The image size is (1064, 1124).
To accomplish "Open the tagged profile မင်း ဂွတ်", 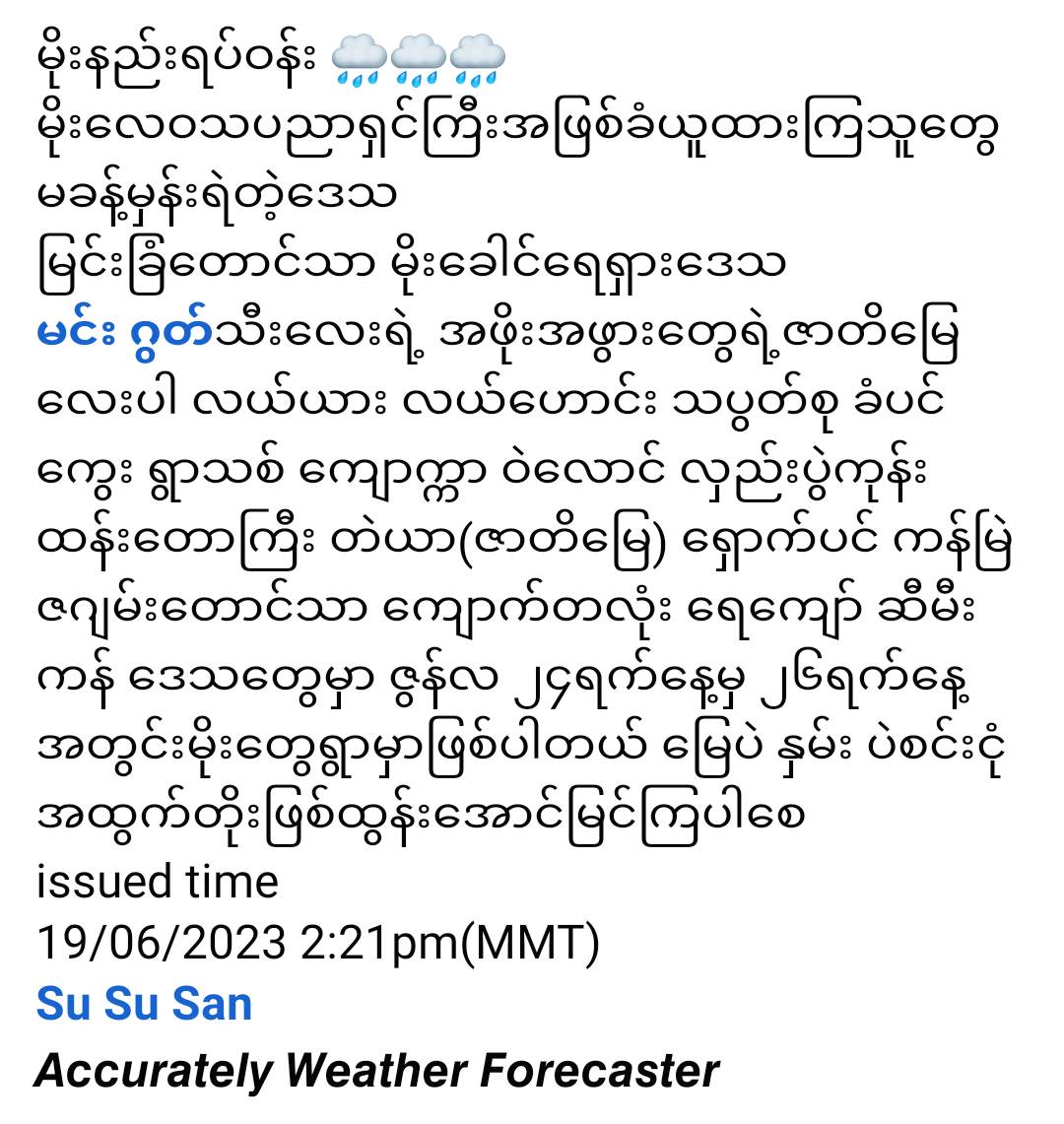I will pos(125,335).
